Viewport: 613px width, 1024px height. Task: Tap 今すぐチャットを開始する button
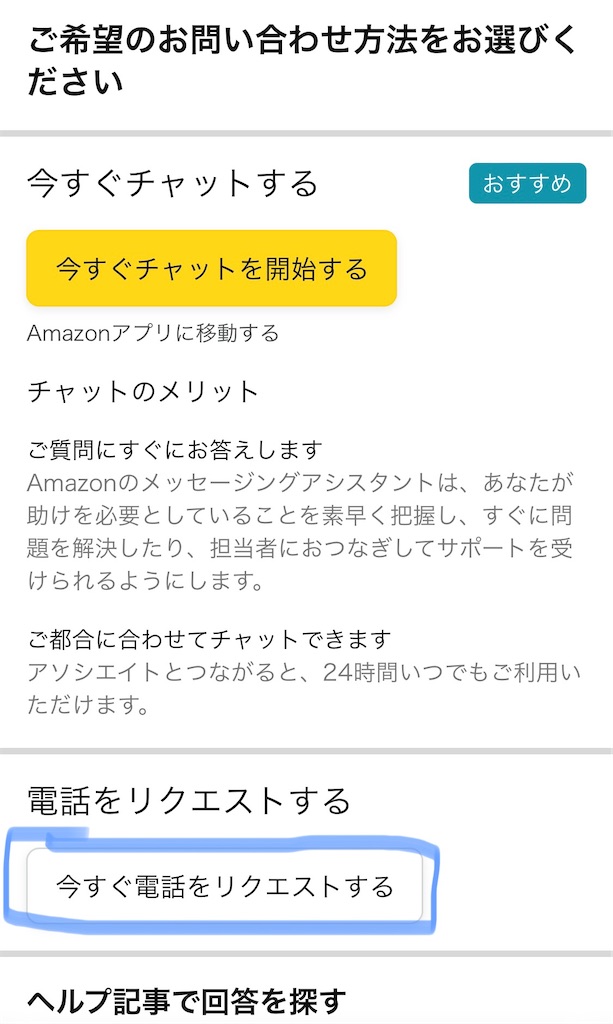212,268
